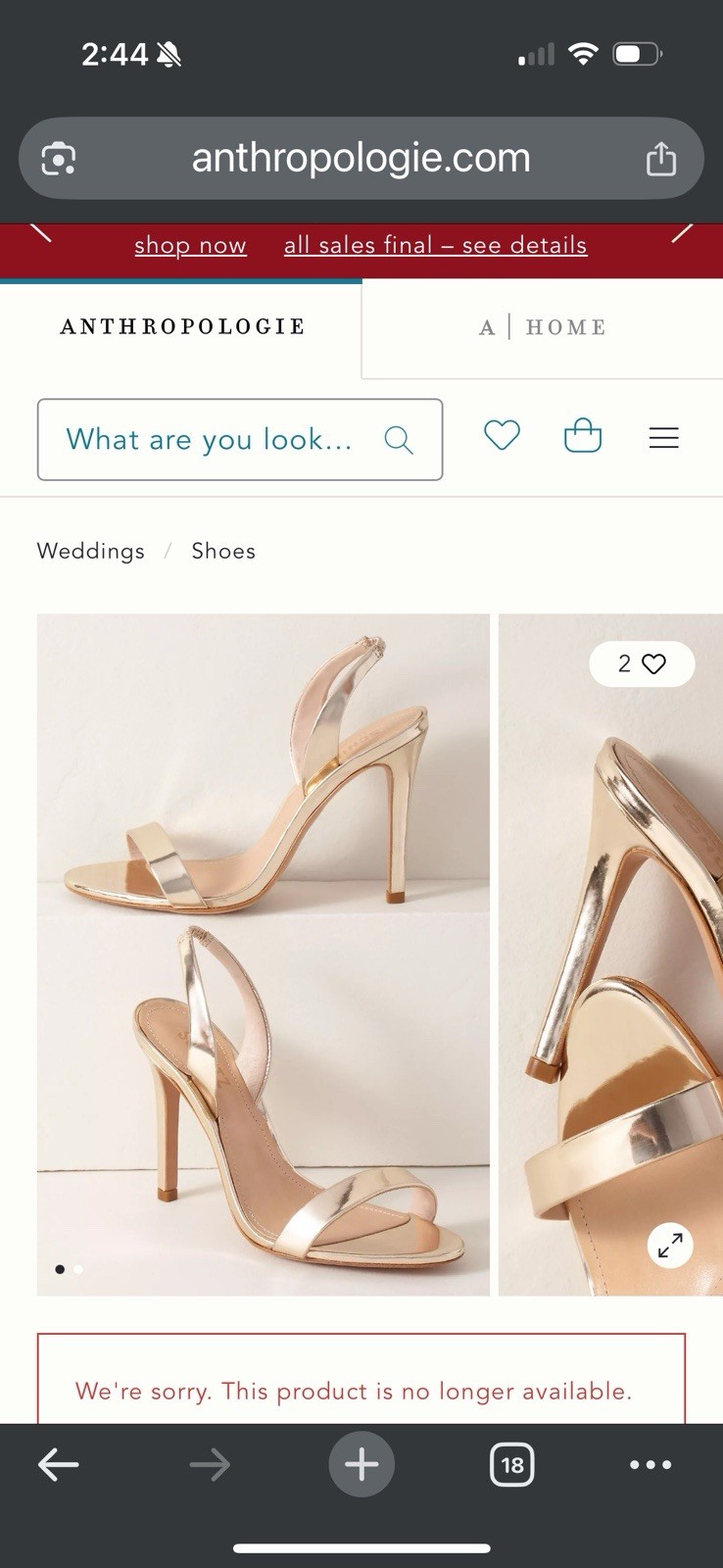Like this product with the heart counter

coord(642,664)
